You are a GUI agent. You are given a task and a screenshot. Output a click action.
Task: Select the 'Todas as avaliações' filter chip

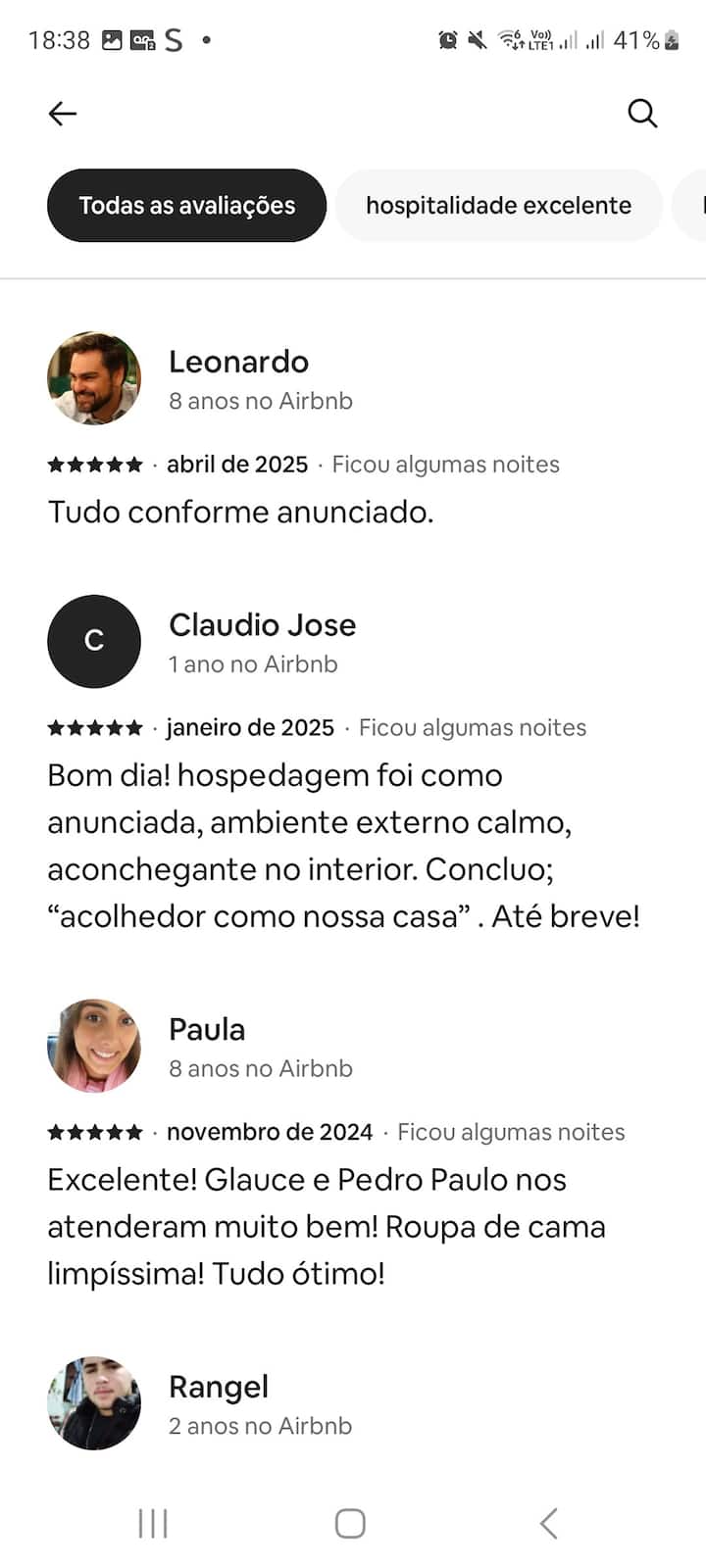(186, 206)
